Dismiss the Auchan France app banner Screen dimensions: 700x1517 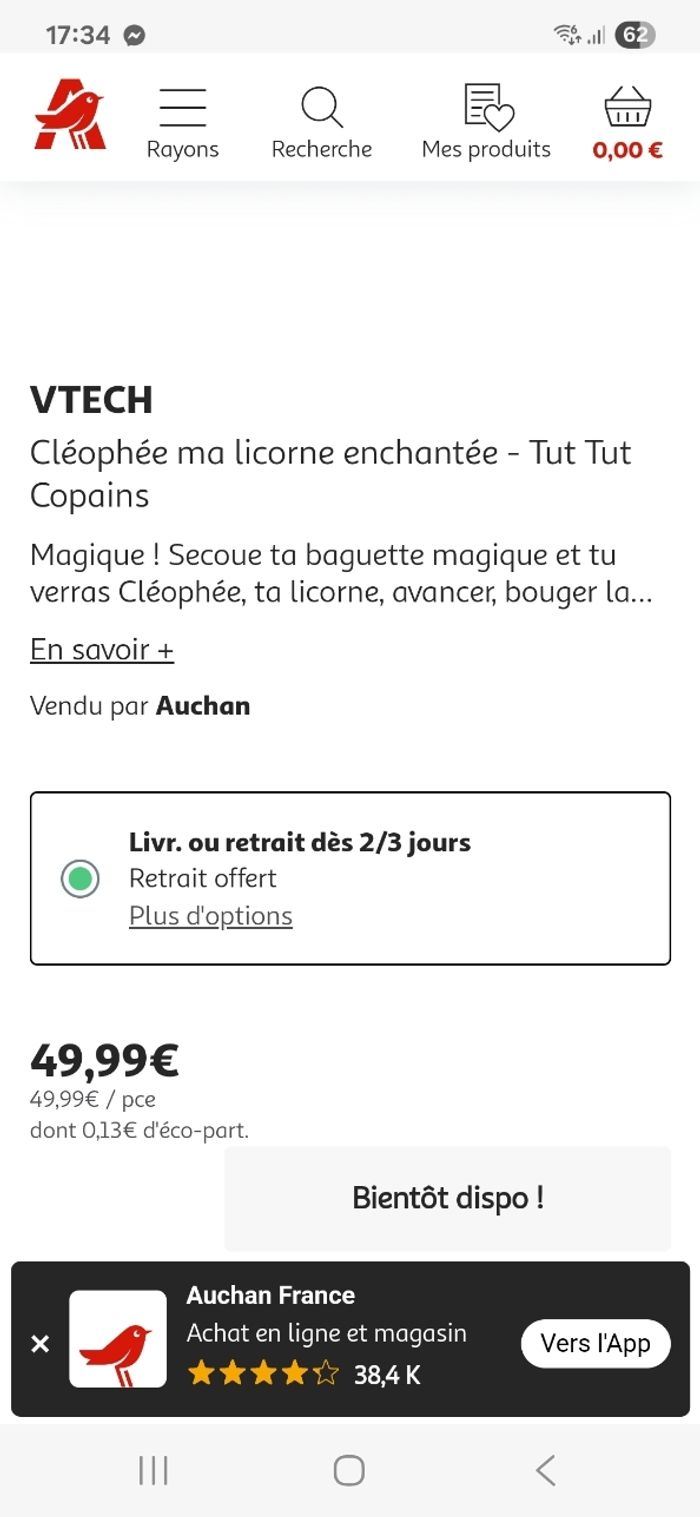[40, 1344]
